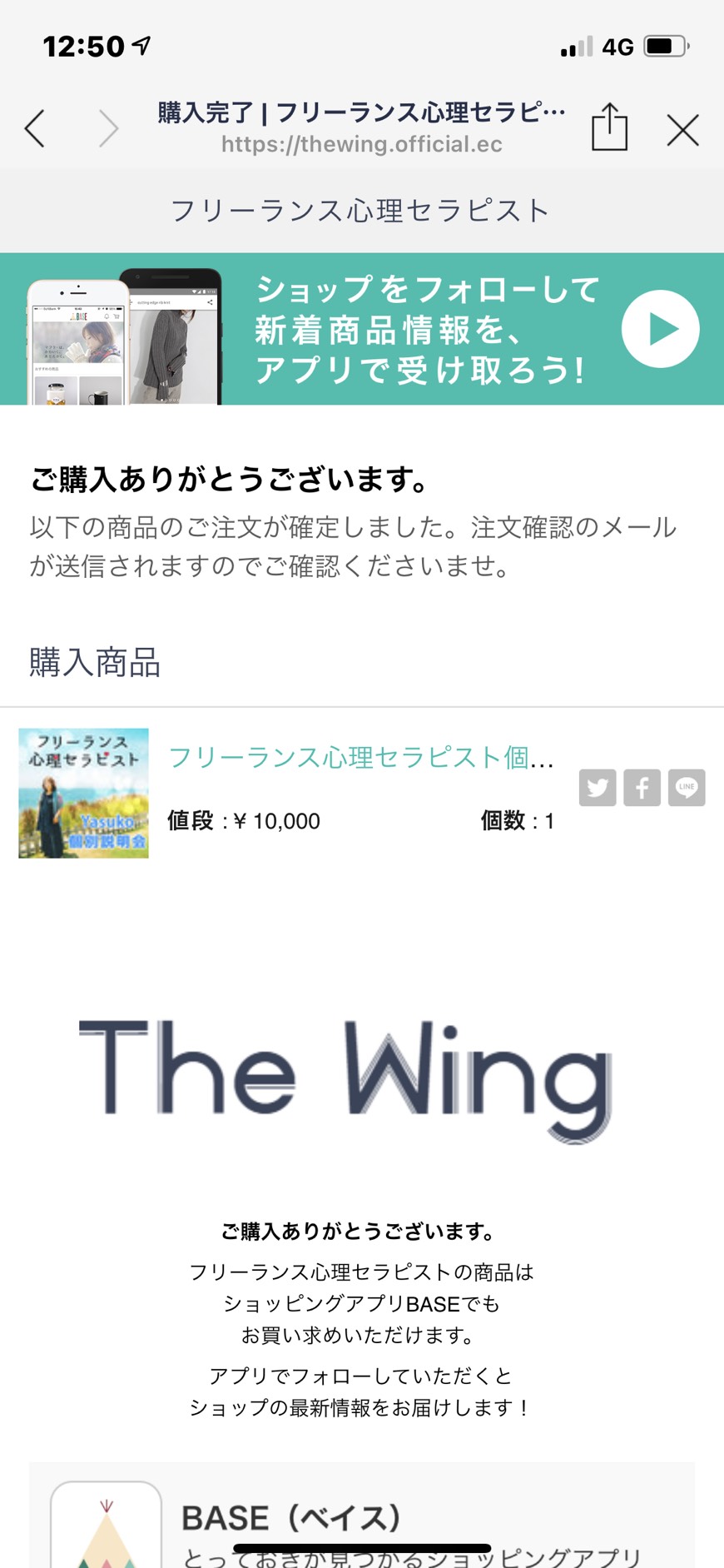Share the product on Twitter
The image size is (724, 1568).
pos(598,788)
